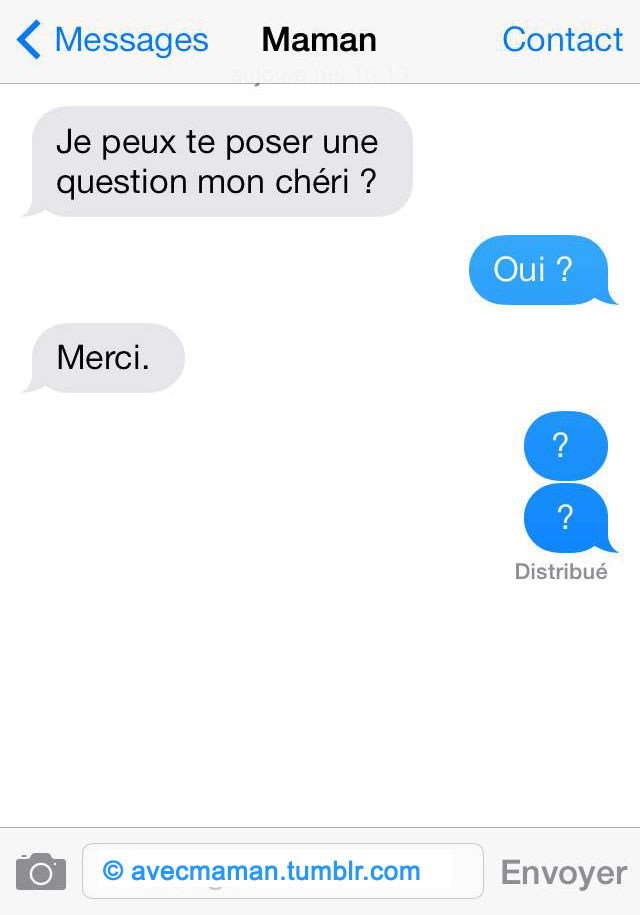The width and height of the screenshot is (640, 915).
Task: Go back to Messages list
Action: (x=112, y=40)
